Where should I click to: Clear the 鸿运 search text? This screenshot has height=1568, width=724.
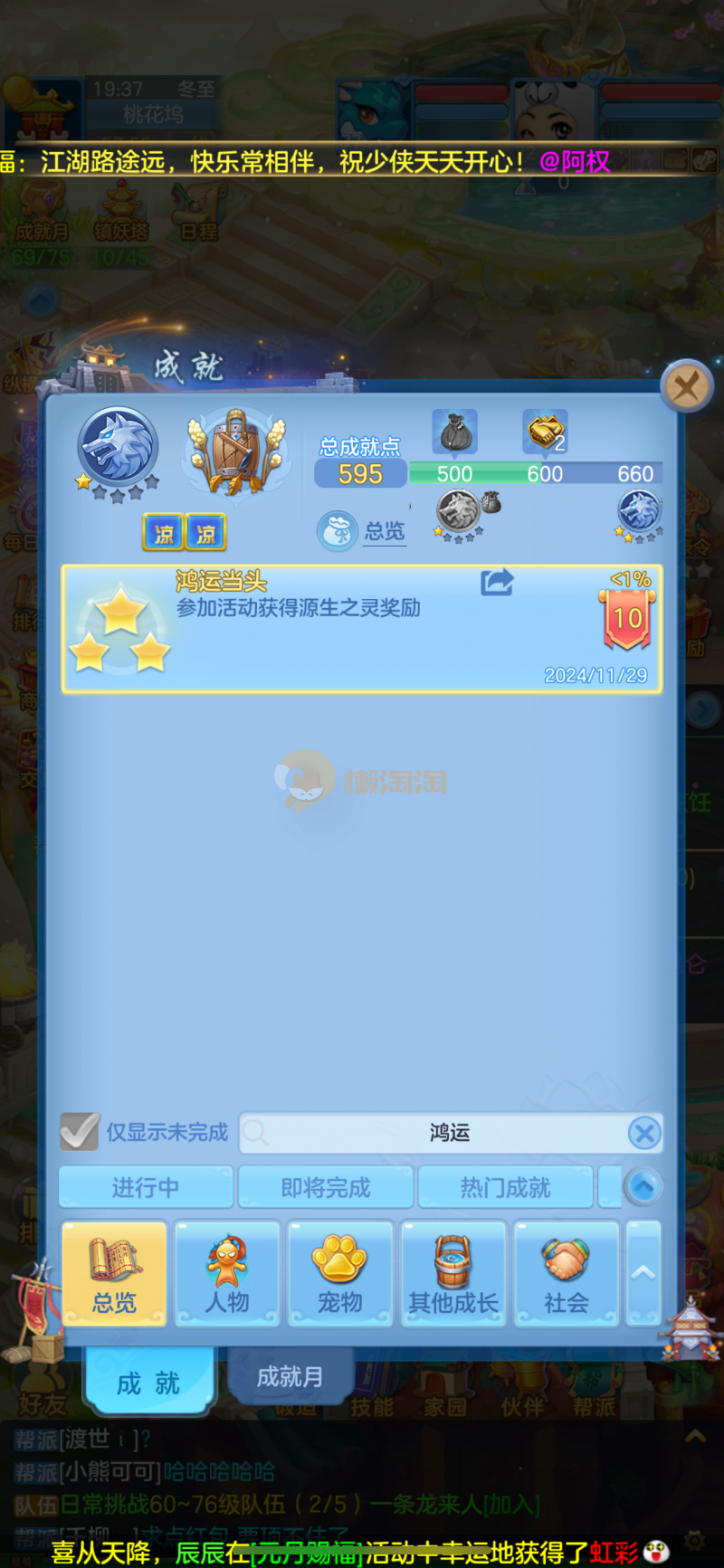644,1133
